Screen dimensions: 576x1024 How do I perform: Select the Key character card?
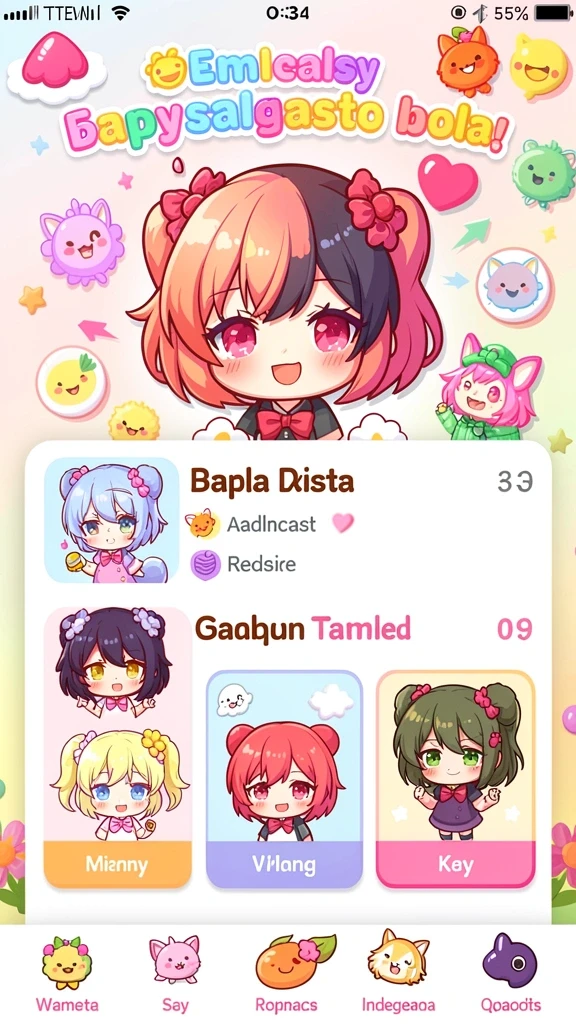(455, 778)
